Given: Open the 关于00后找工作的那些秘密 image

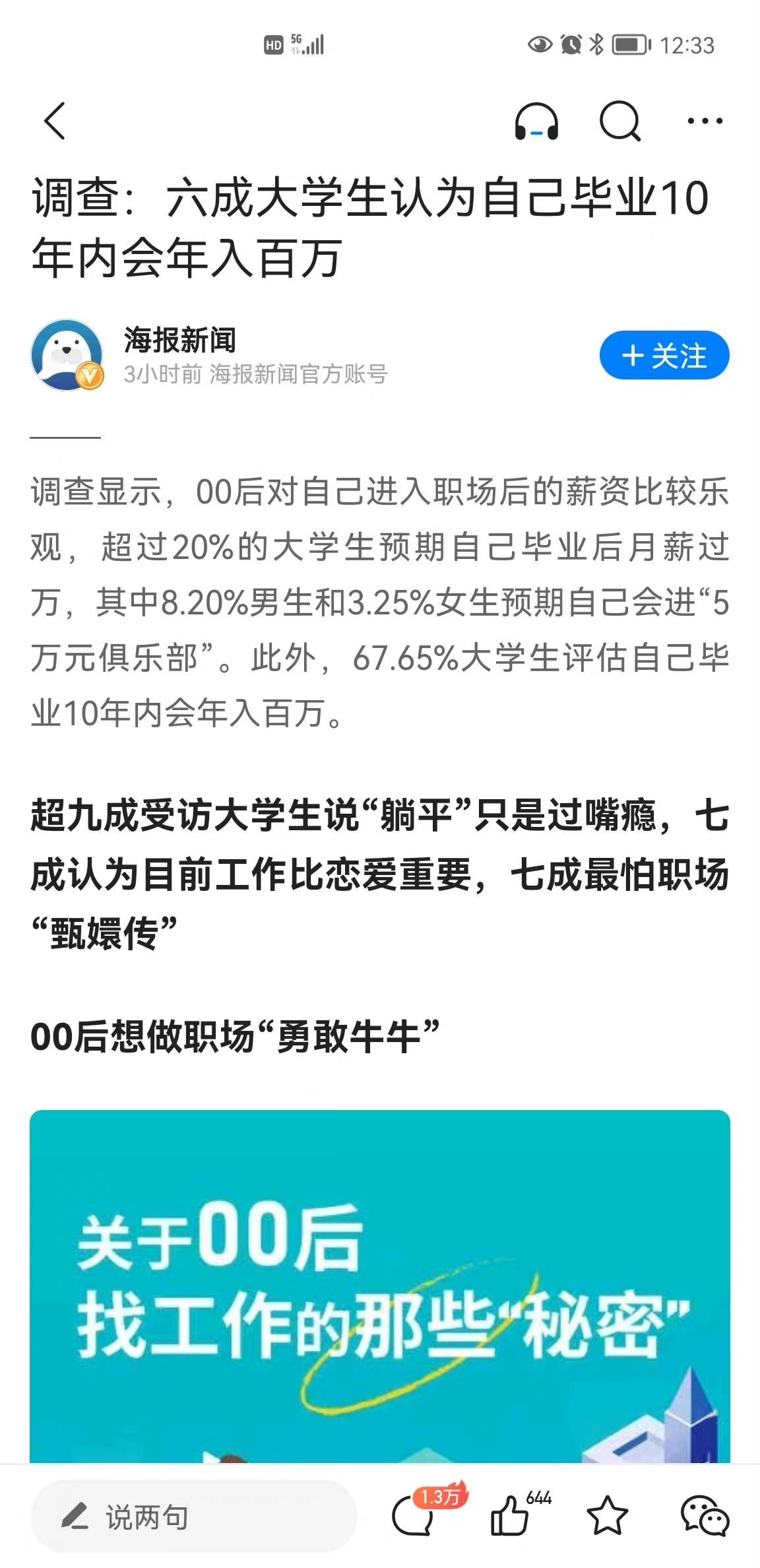Looking at the screenshot, I should pyautogui.click(x=380, y=1286).
